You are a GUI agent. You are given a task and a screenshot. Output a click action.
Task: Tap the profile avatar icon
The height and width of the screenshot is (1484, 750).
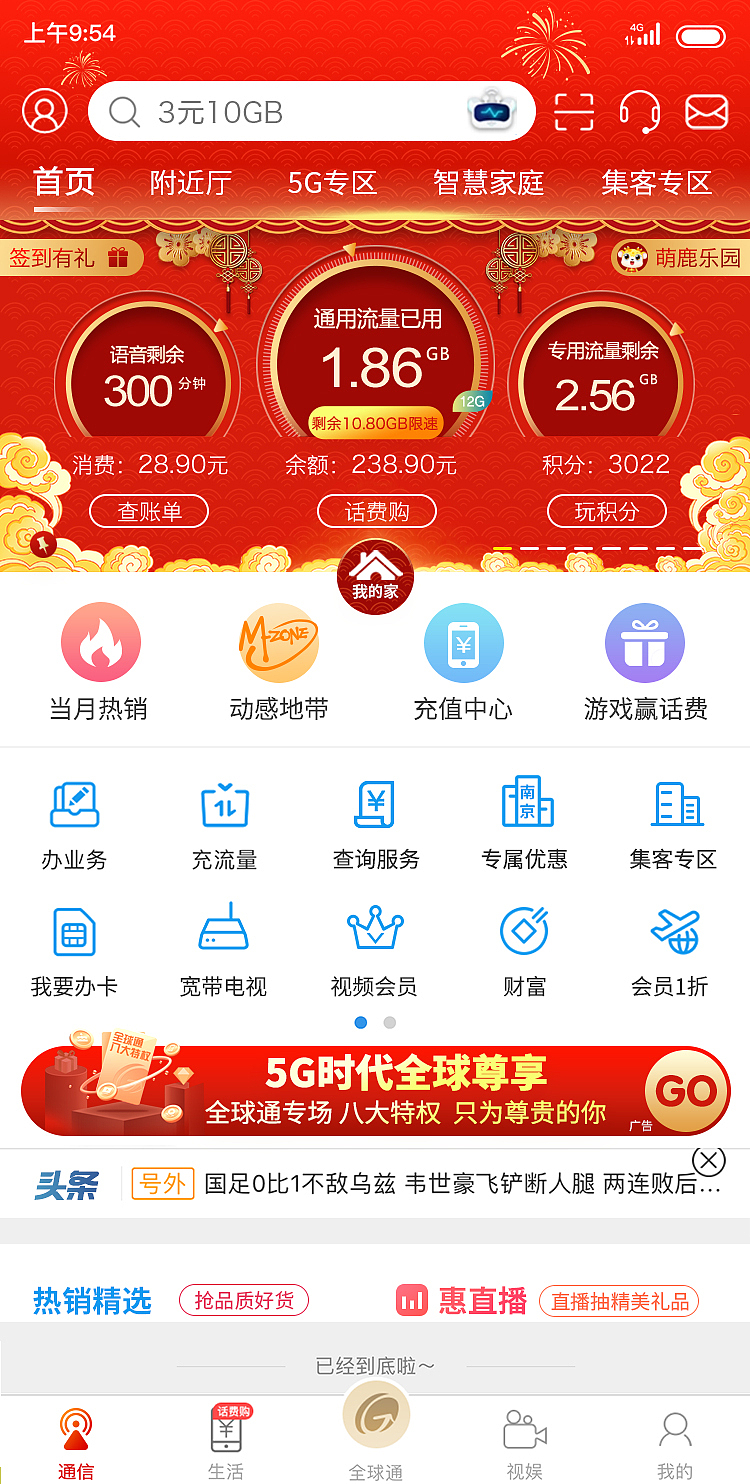point(44,111)
